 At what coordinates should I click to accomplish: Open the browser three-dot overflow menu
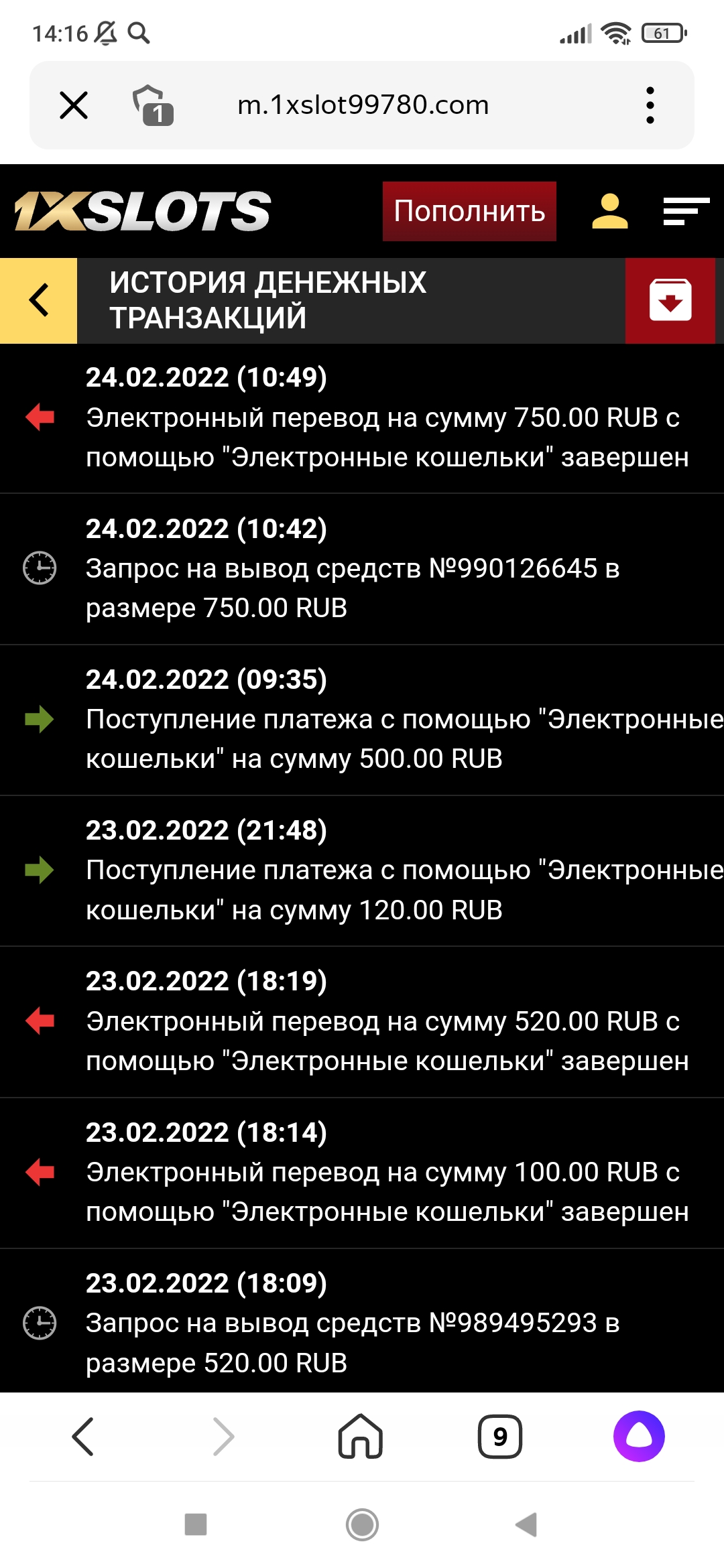click(650, 105)
